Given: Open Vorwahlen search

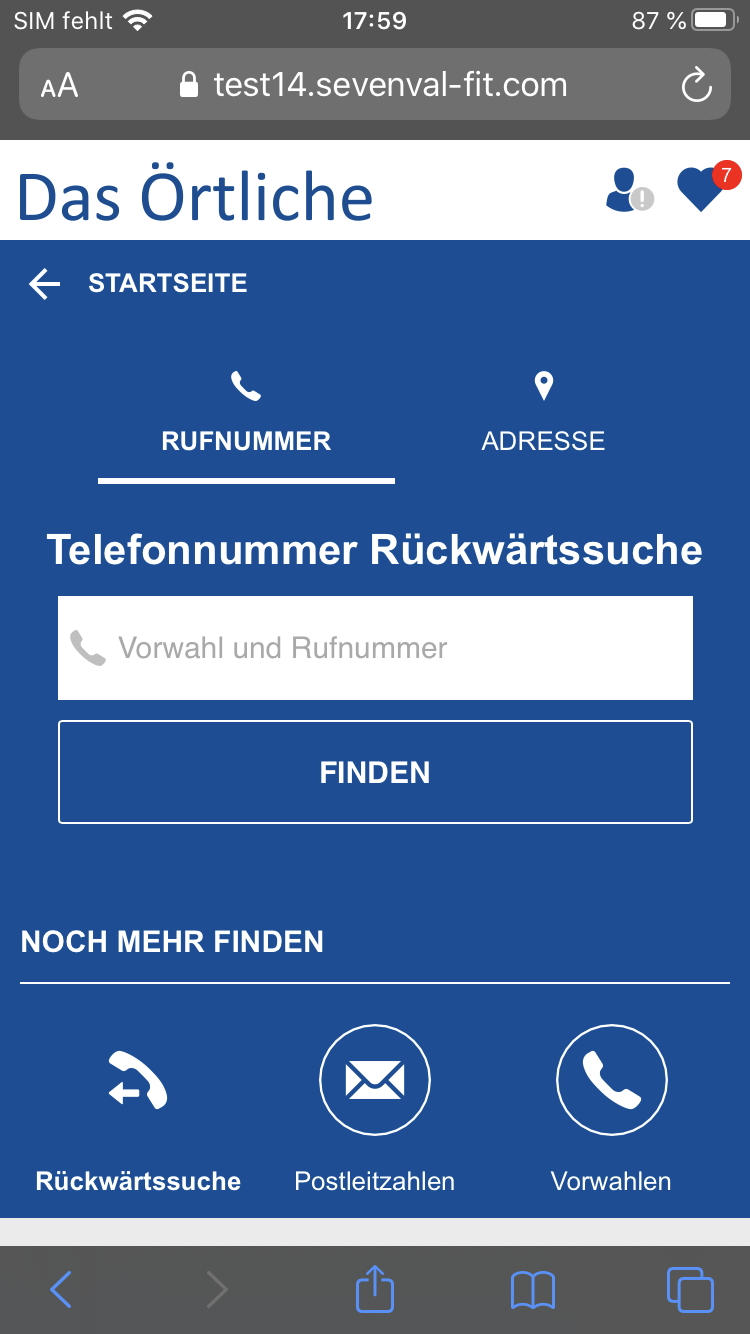Looking at the screenshot, I should tap(611, 1110).
